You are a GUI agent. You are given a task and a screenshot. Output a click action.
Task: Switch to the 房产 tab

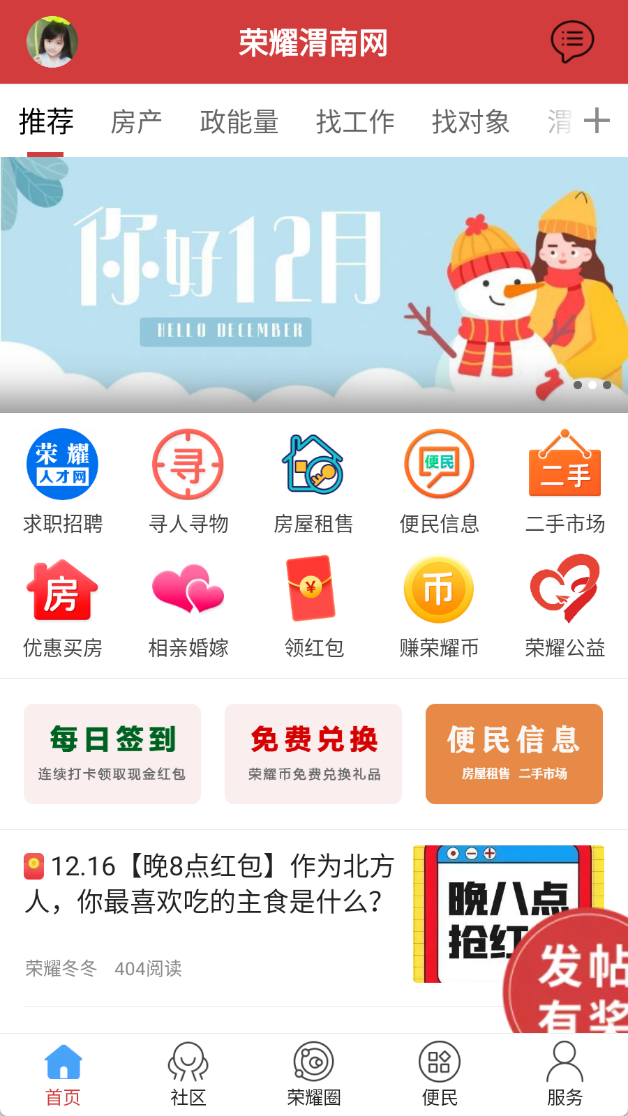click(x=136, y=122)
